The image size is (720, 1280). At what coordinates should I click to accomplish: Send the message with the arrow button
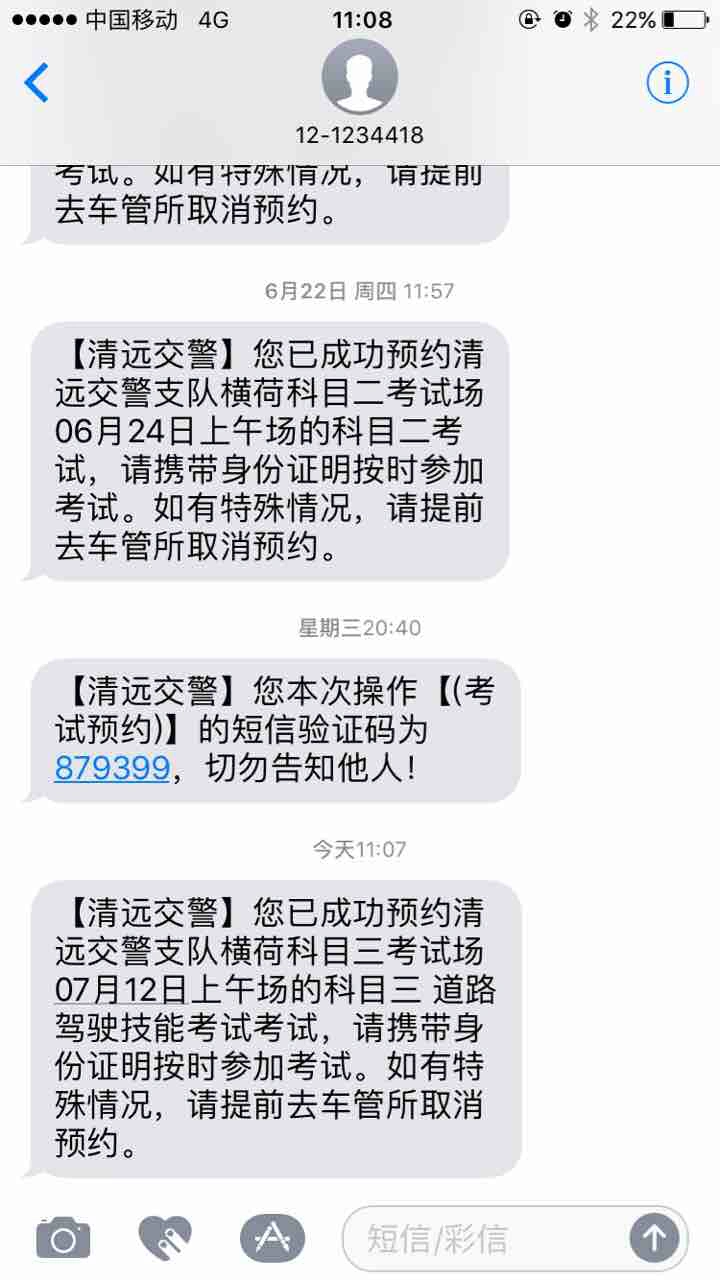point(654,1239)
